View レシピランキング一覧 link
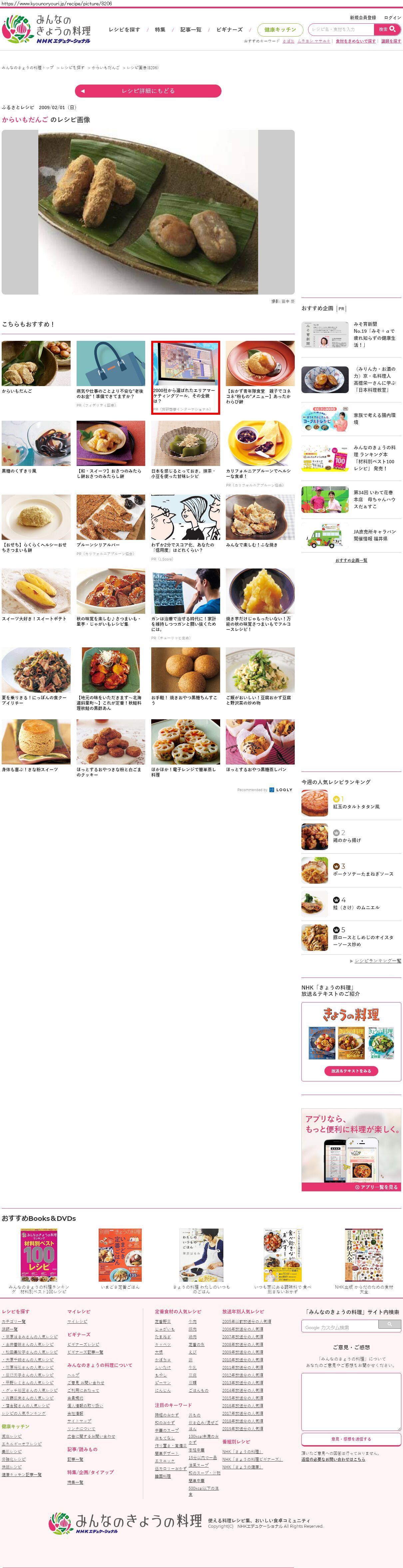The width and height of the screenshot is (403, 1568). coord(377,961)
